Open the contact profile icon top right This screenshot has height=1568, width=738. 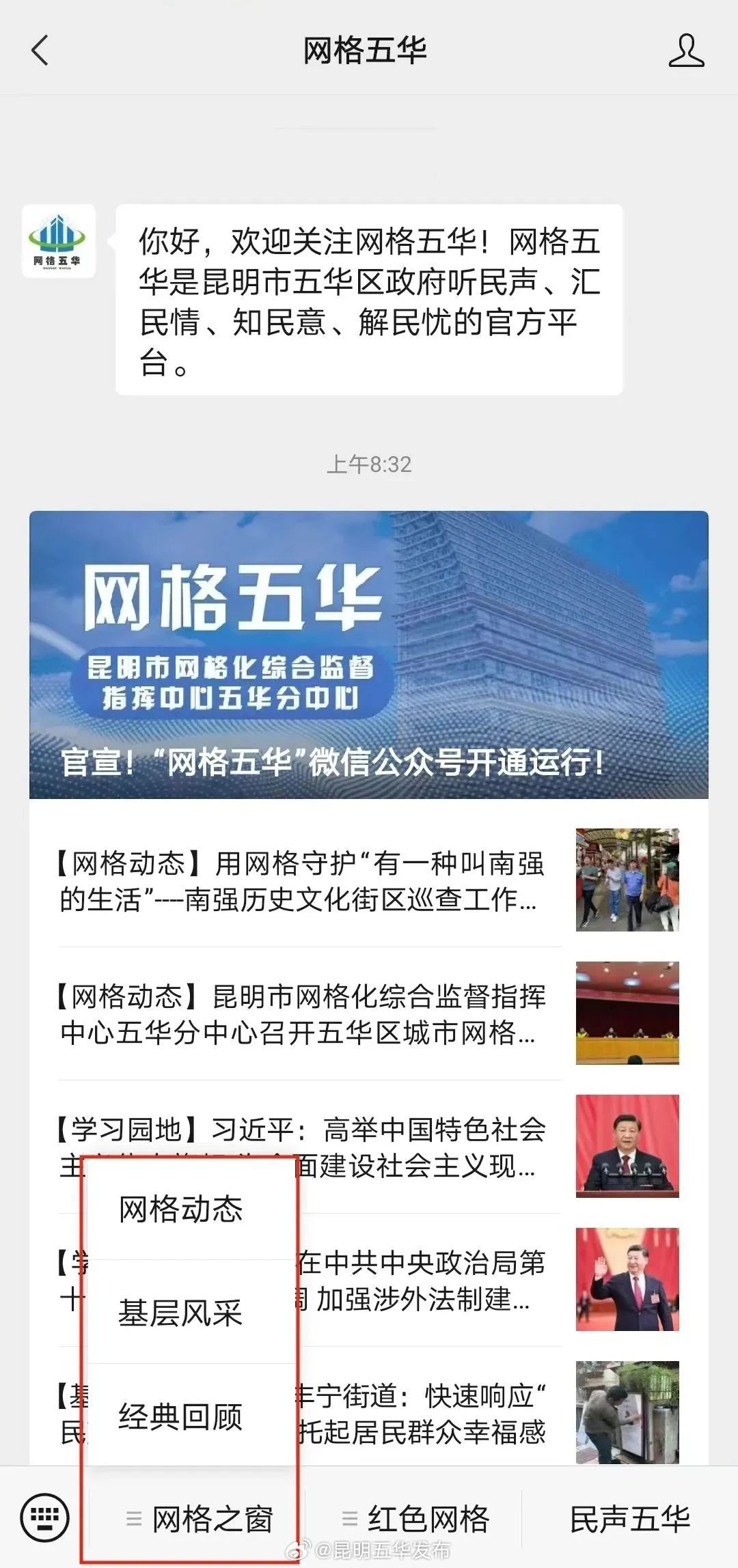pos(687,51)
